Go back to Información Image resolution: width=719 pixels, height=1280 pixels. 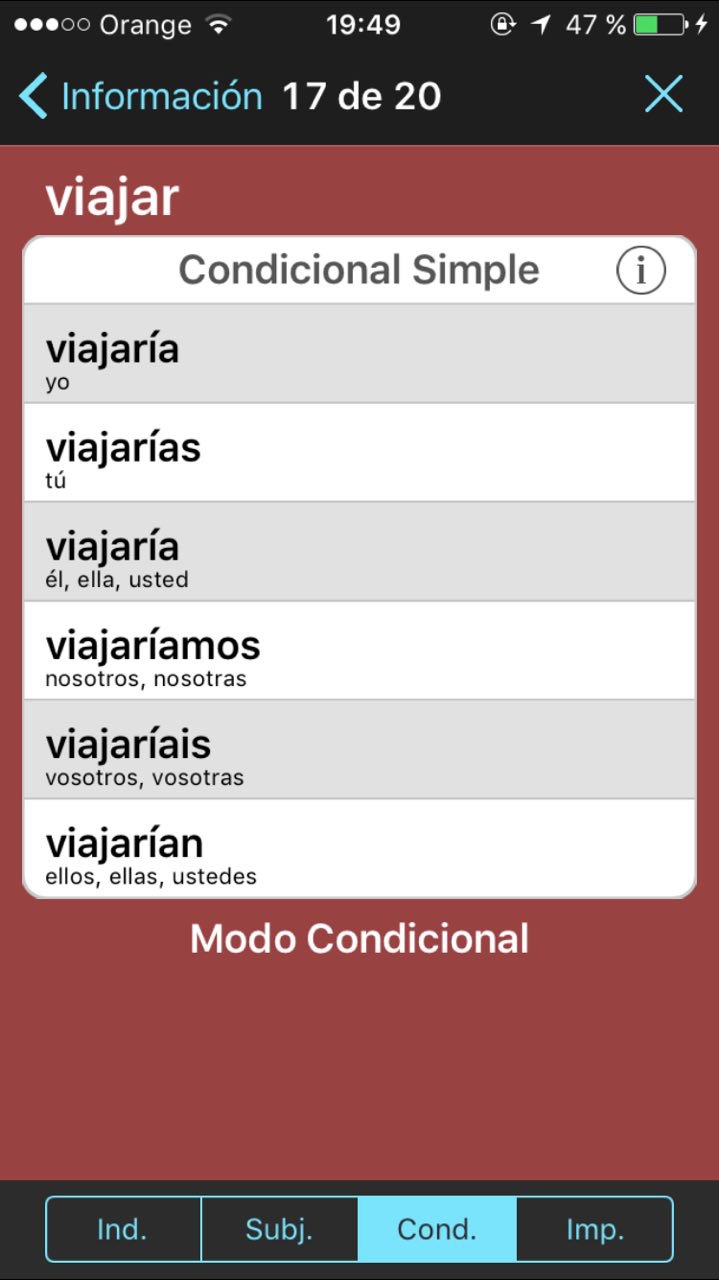click(x=140, y=97)
